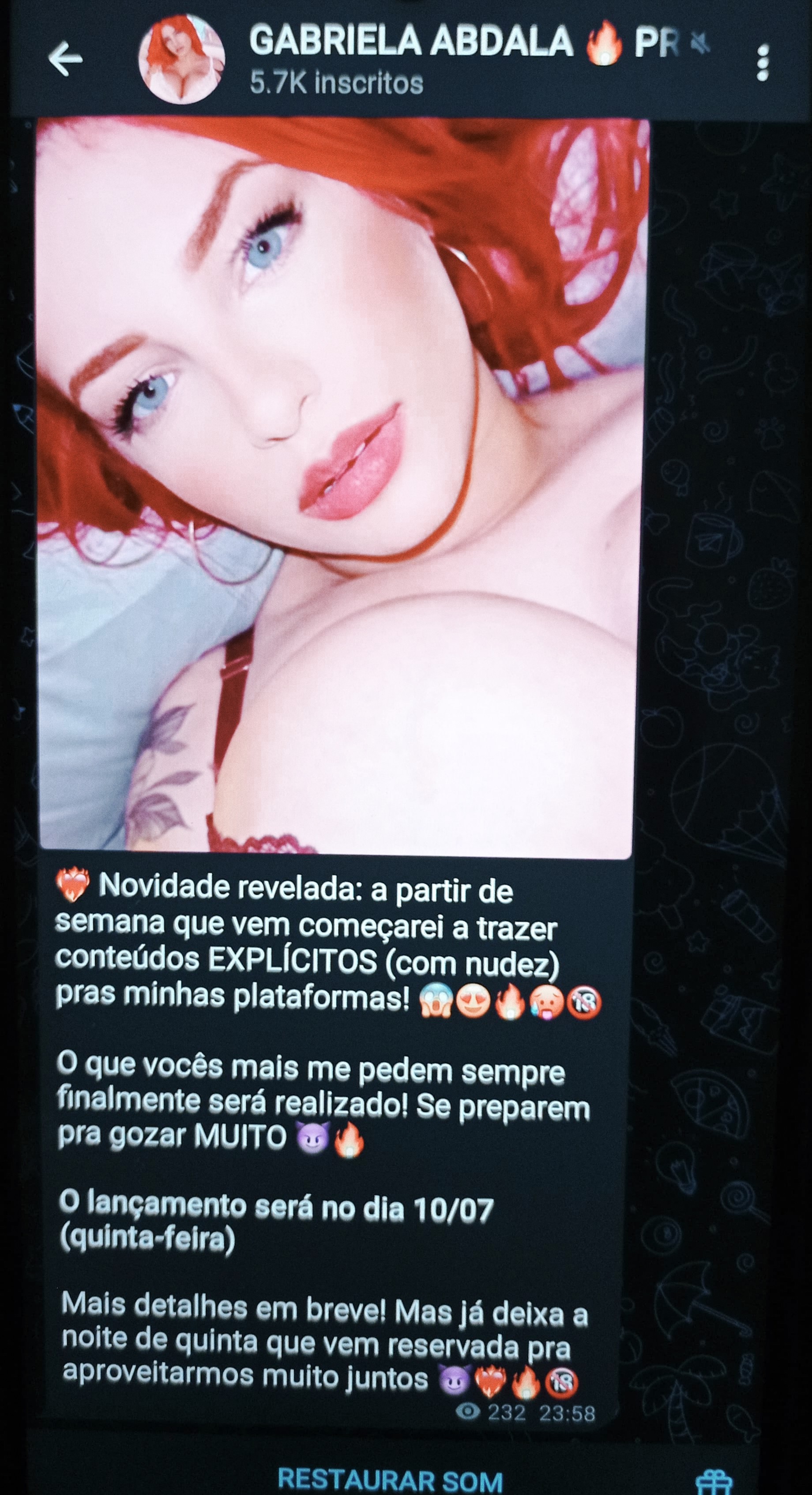This screenshot has height=1495, width=812.
Task: Open the channel profile picture
Action: (x=181, y=60)
